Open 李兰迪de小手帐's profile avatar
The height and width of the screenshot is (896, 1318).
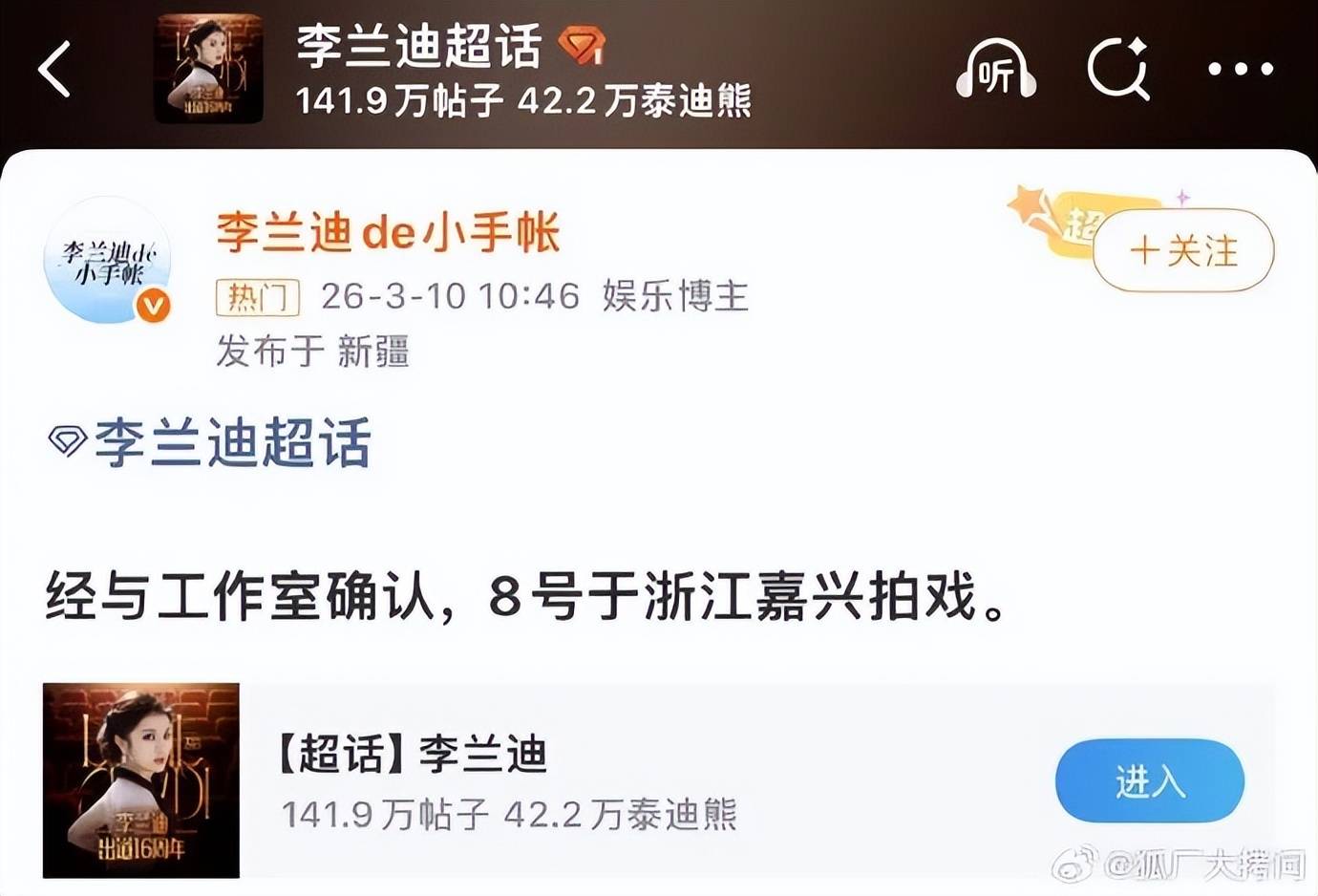pos(107,260)
